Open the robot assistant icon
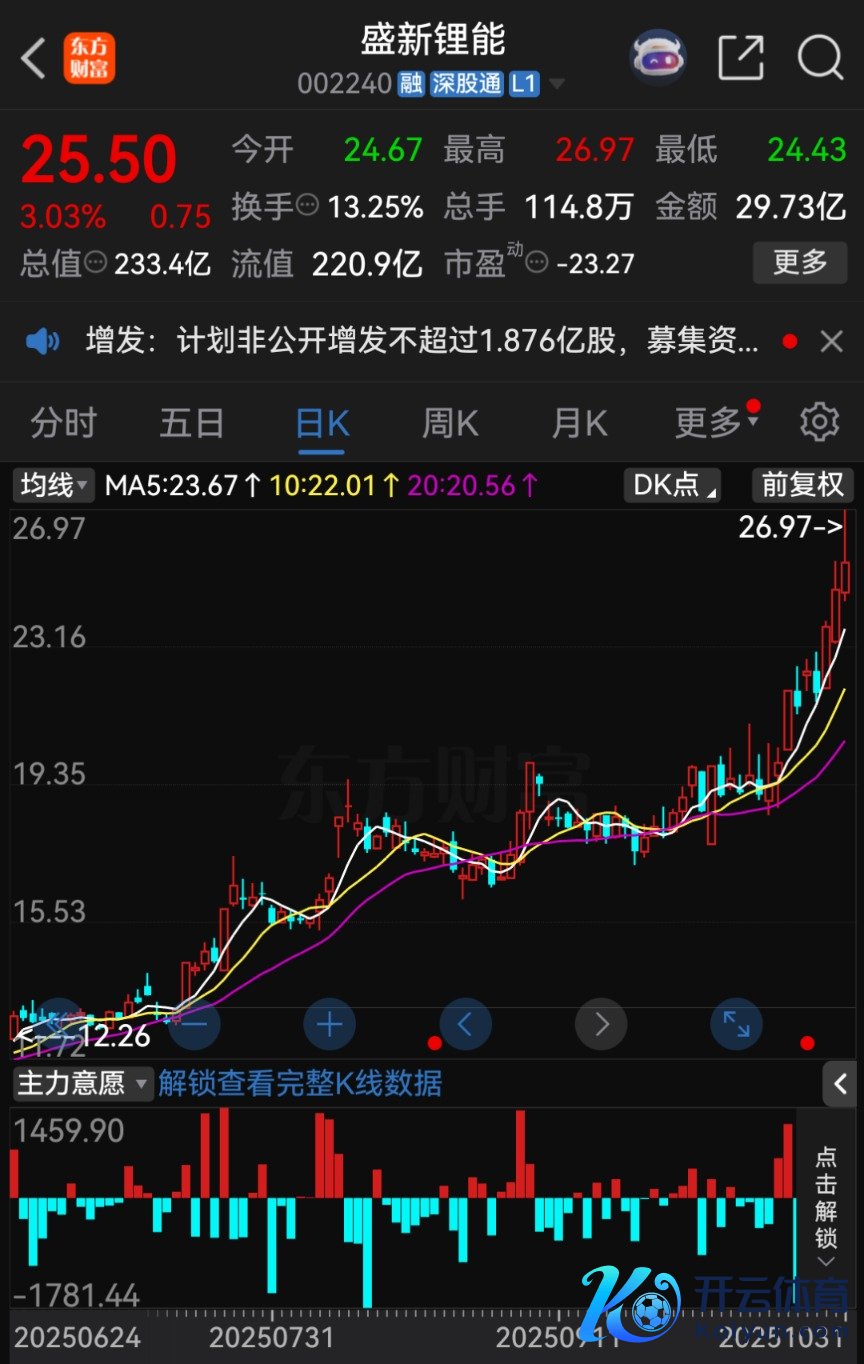 click(657, 57)
